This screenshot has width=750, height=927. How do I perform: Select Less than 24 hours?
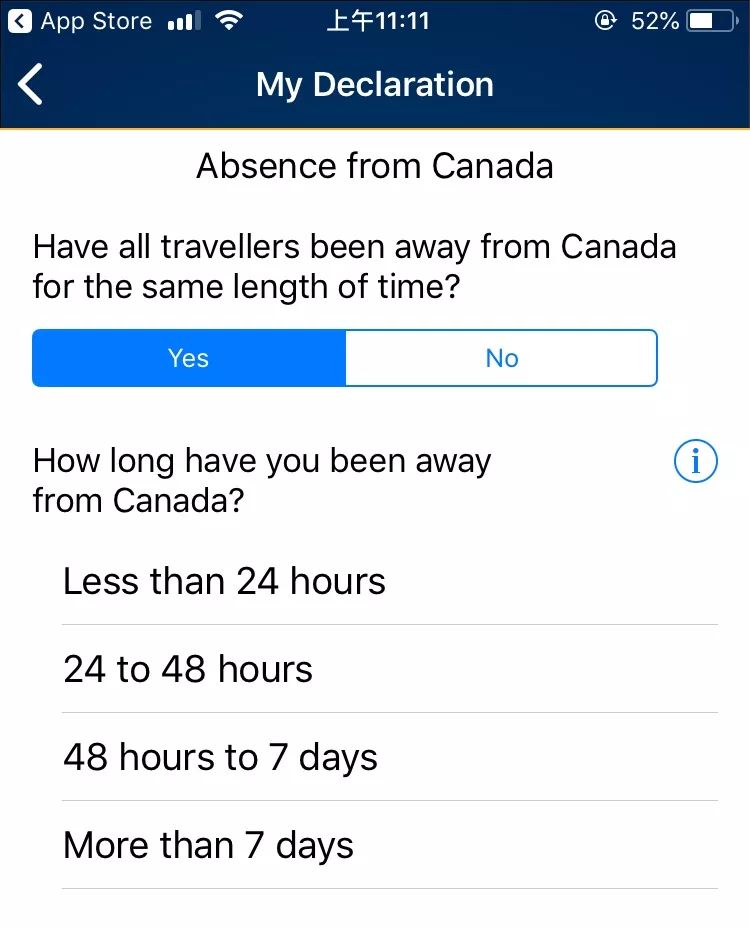[x=225, y=581]
